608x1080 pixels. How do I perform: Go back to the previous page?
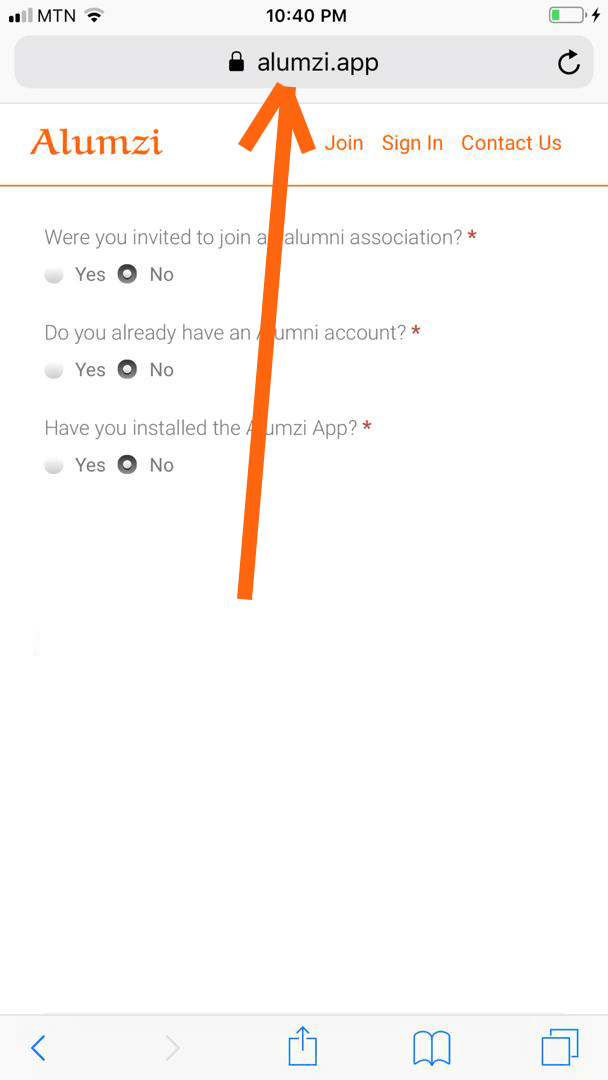point(38,1048)
